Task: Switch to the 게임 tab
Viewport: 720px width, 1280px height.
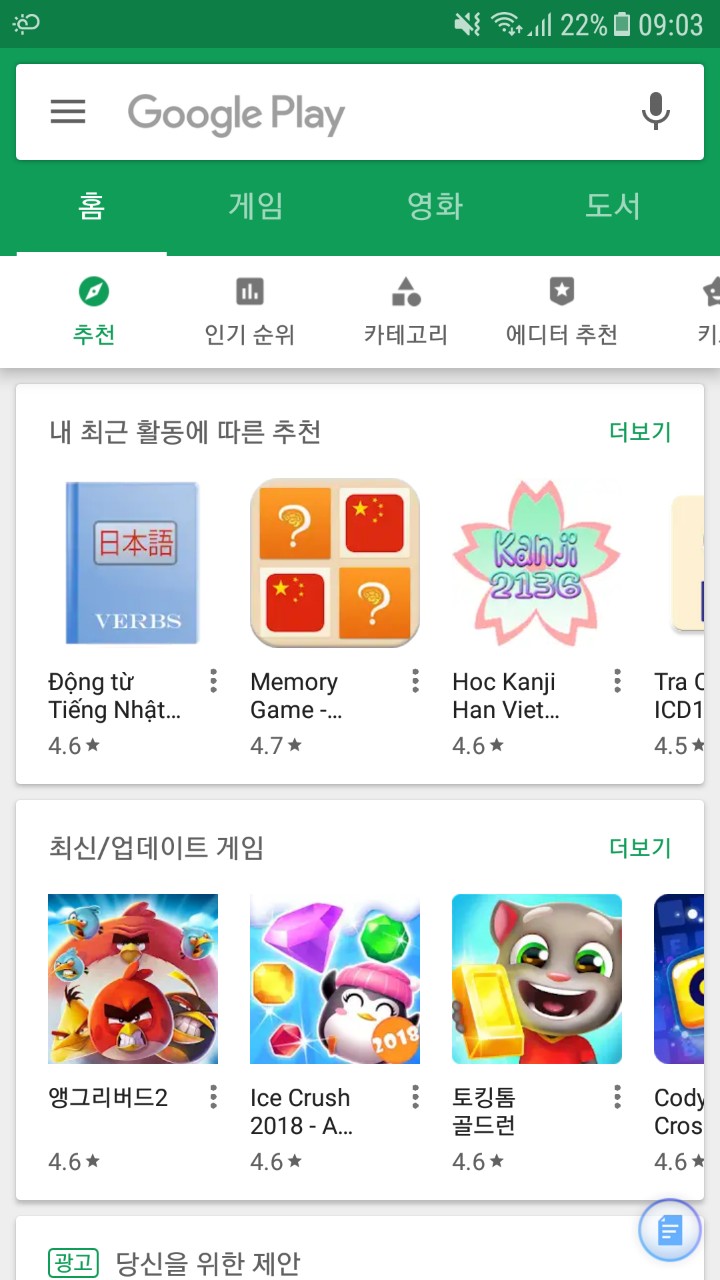Action: (256, 206)
